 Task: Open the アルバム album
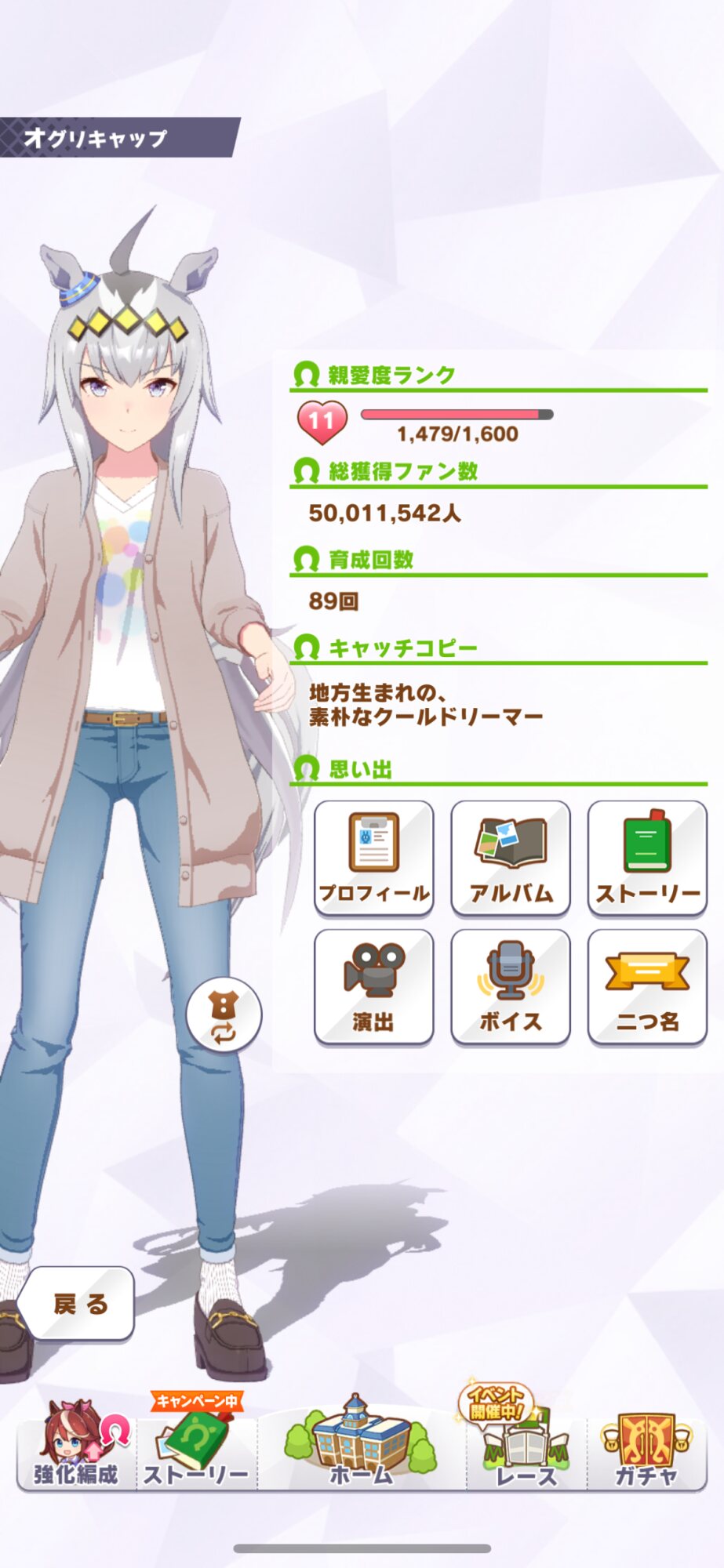click(510, 858)
